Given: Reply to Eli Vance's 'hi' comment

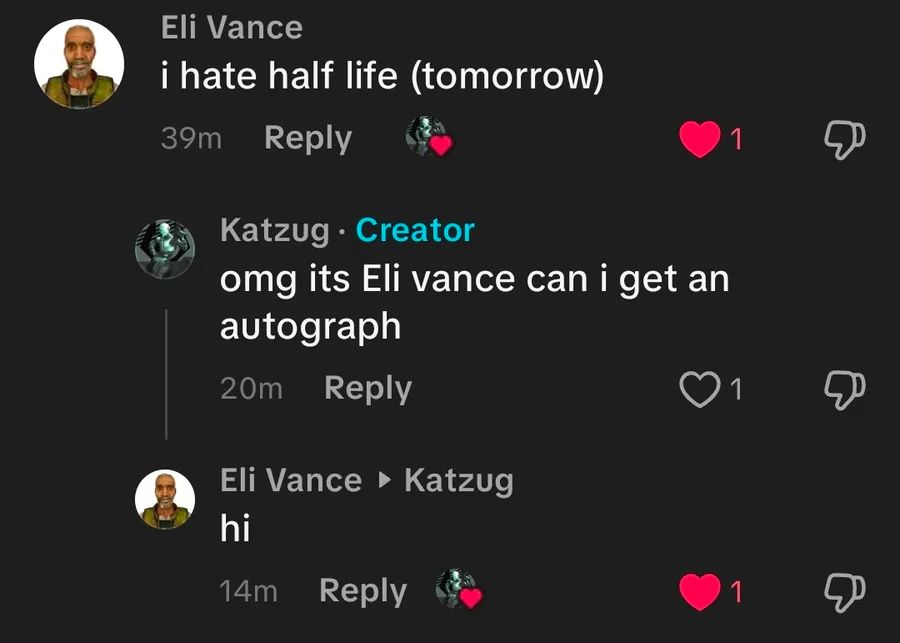Looking at the screenshot, I should (x=363, y=591).
